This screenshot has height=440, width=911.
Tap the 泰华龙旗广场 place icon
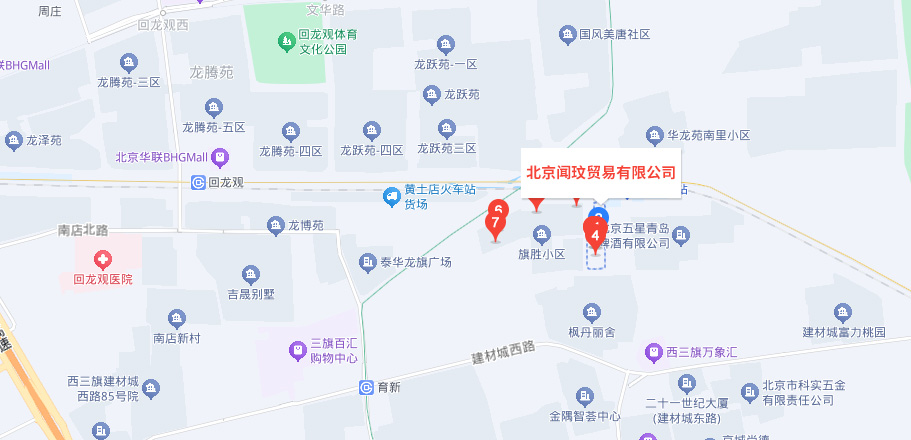pyautogui.click(x=368, y=262)
